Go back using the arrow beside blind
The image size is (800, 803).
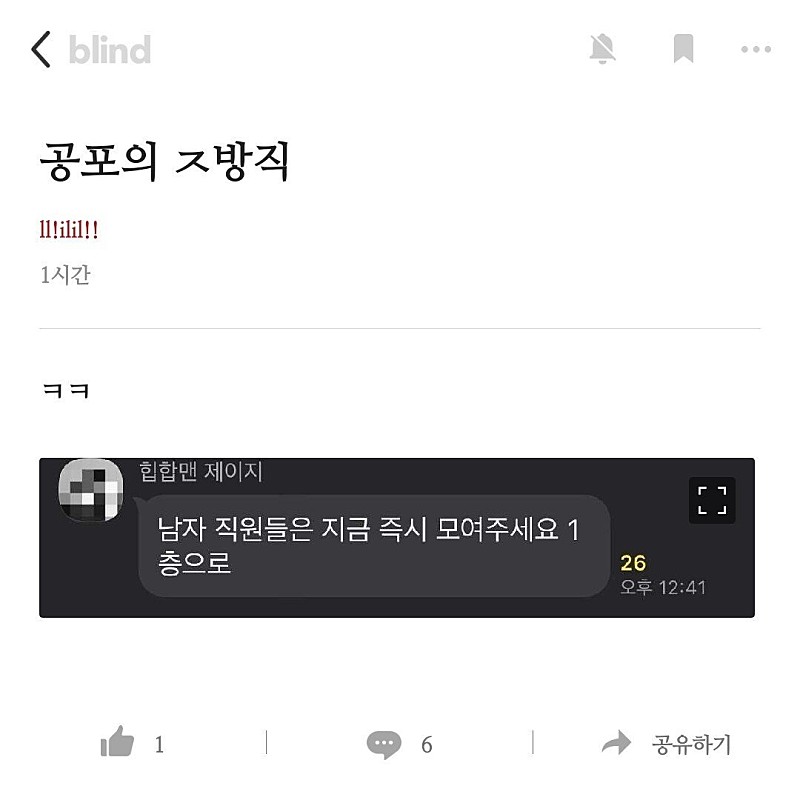click(x=41, y=49)
